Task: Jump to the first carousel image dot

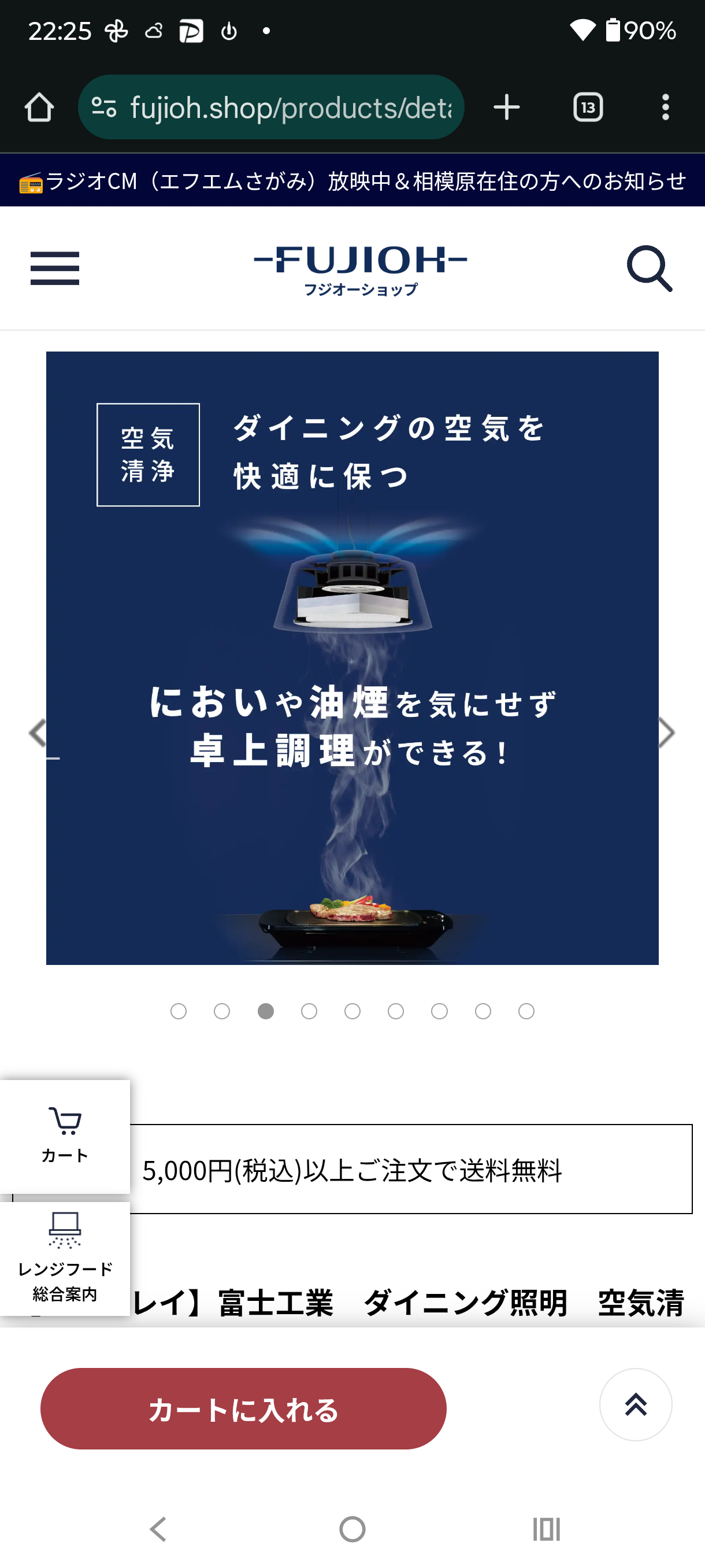Action: coord(178,1011)
